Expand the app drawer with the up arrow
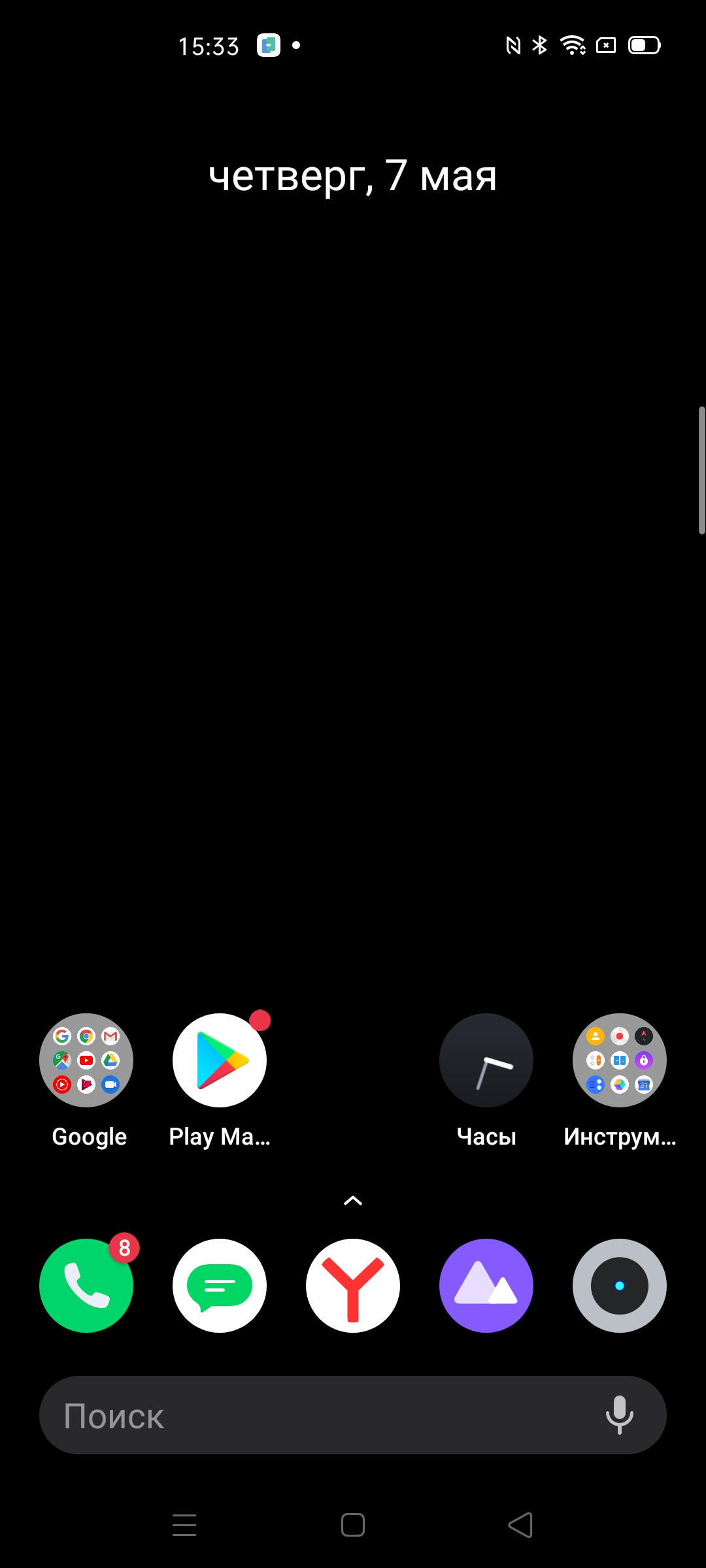 pos(353,1200)
